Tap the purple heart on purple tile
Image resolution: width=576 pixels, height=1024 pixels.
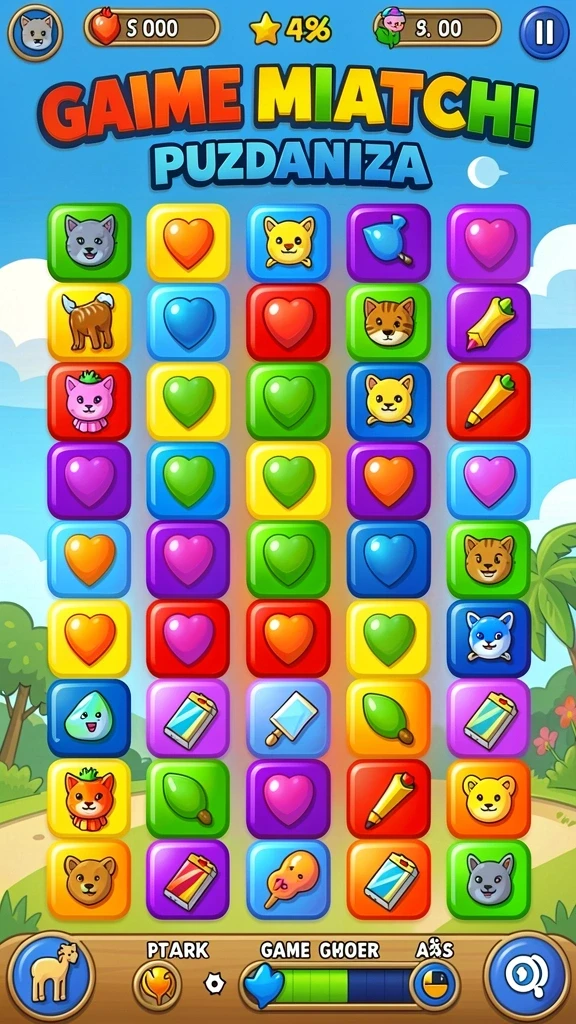[x=89, y=481]
